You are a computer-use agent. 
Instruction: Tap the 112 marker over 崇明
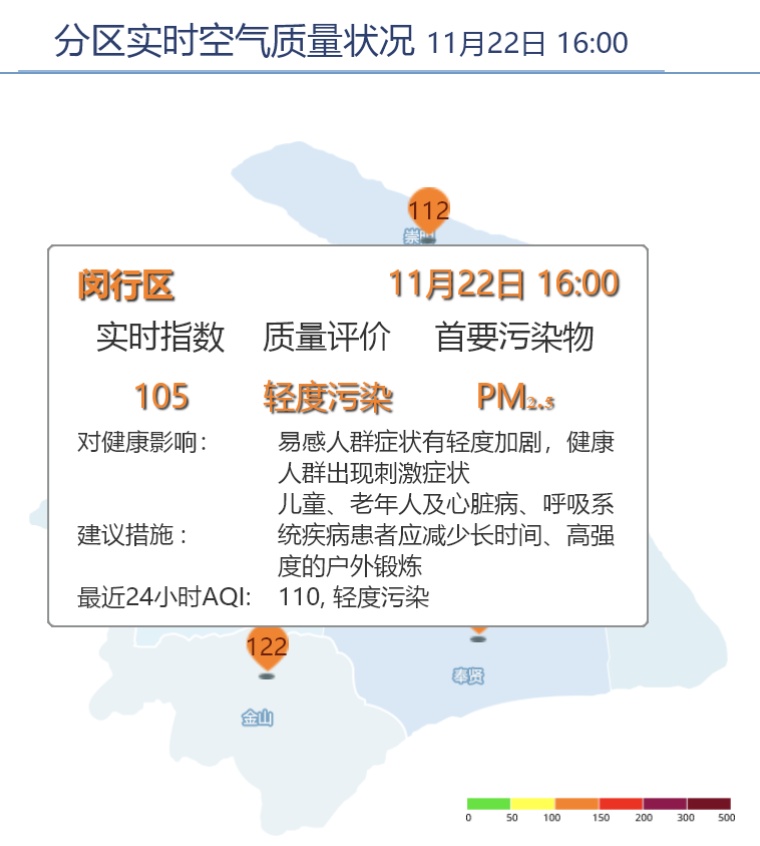429,210
